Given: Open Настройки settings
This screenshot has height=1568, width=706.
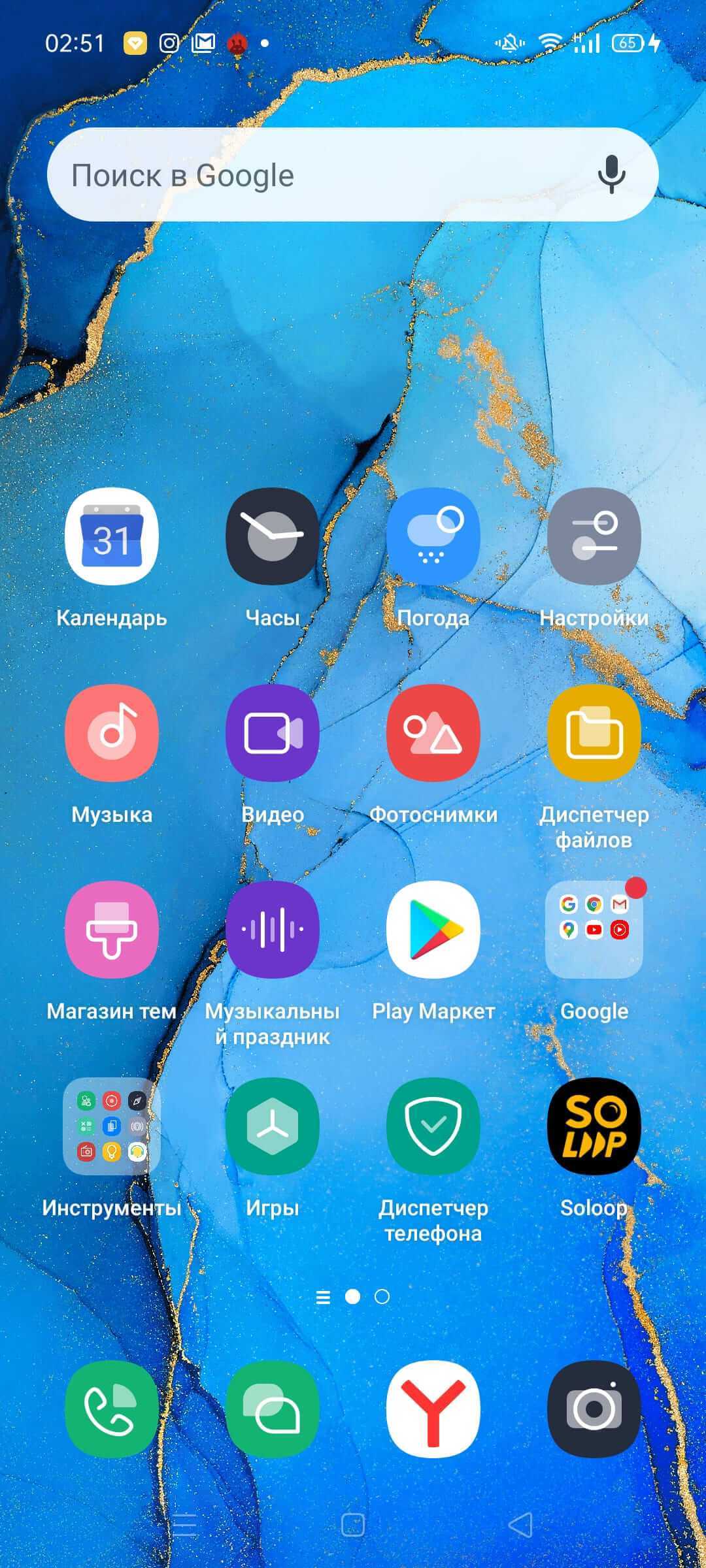Looking at the screenshot, I should click(x=594, y=536).
